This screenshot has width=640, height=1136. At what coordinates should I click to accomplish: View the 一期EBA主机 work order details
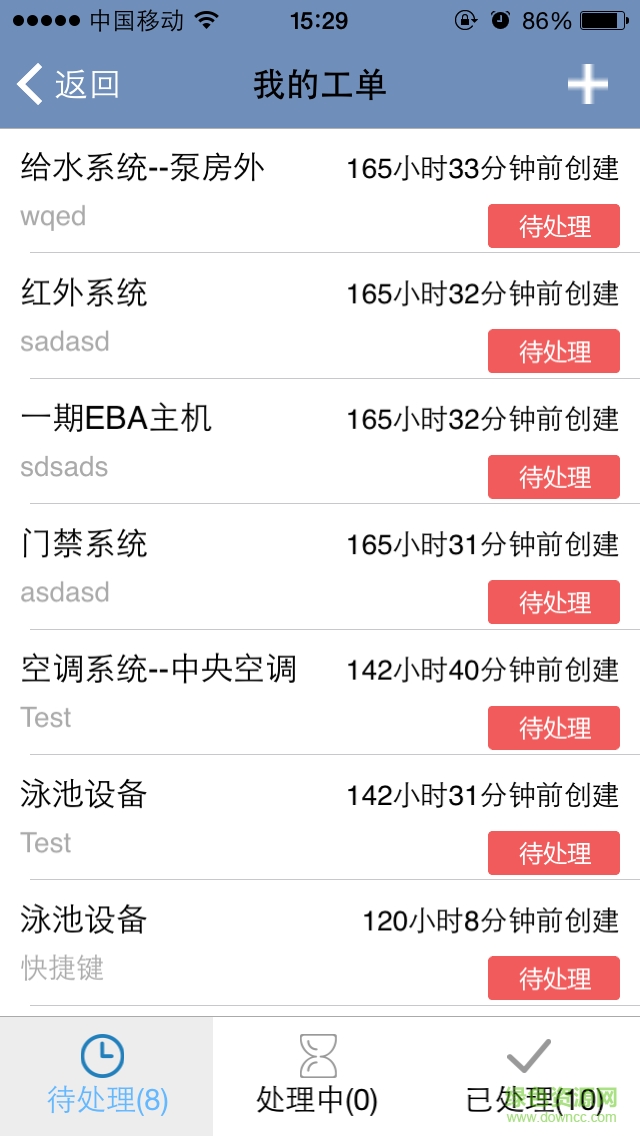click(x=200, y=440)
